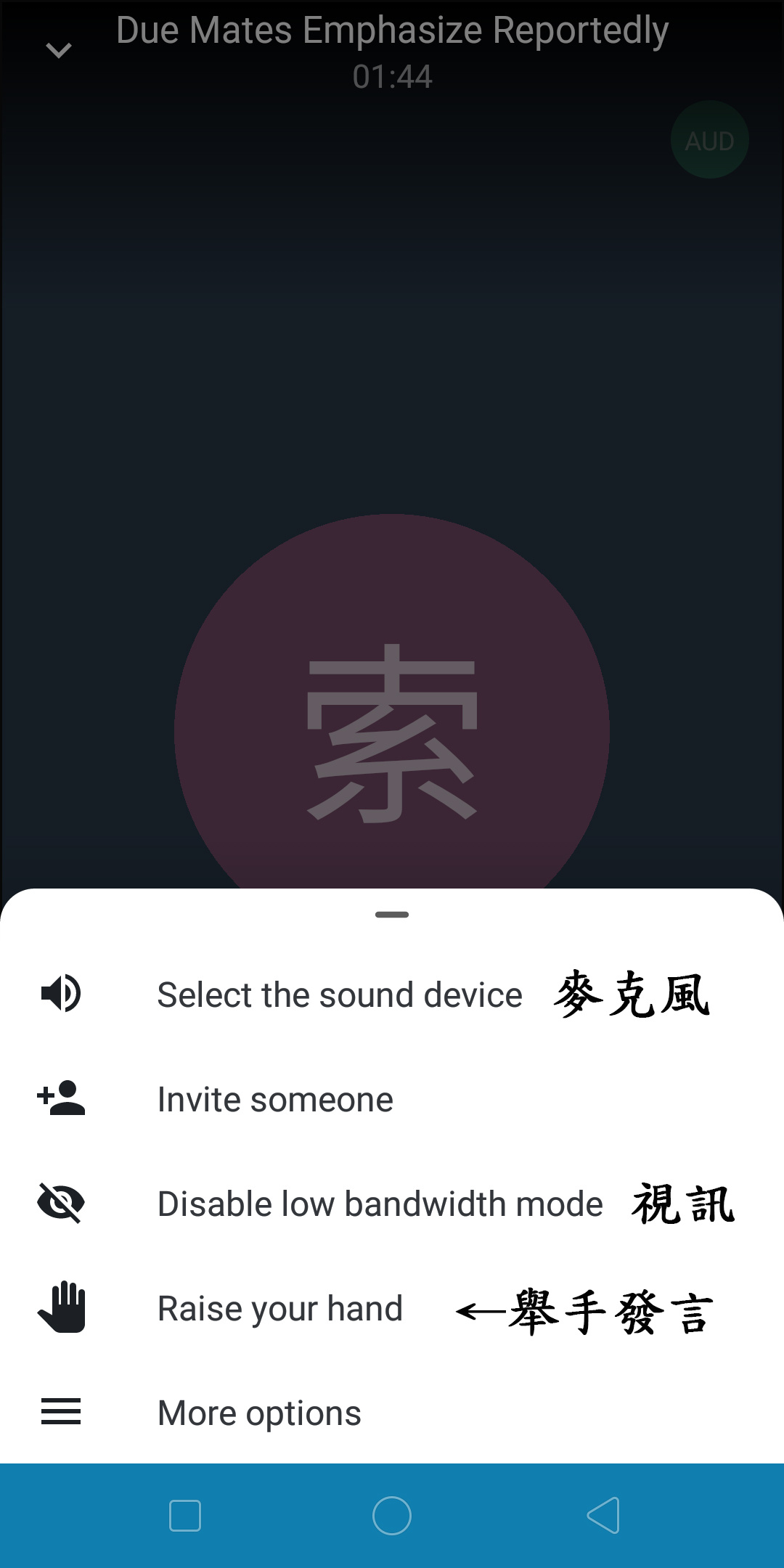This screenshot has height=1568, width=784.
Task: Open More options
Action: pyautogui.click(x=392, y=1413)
